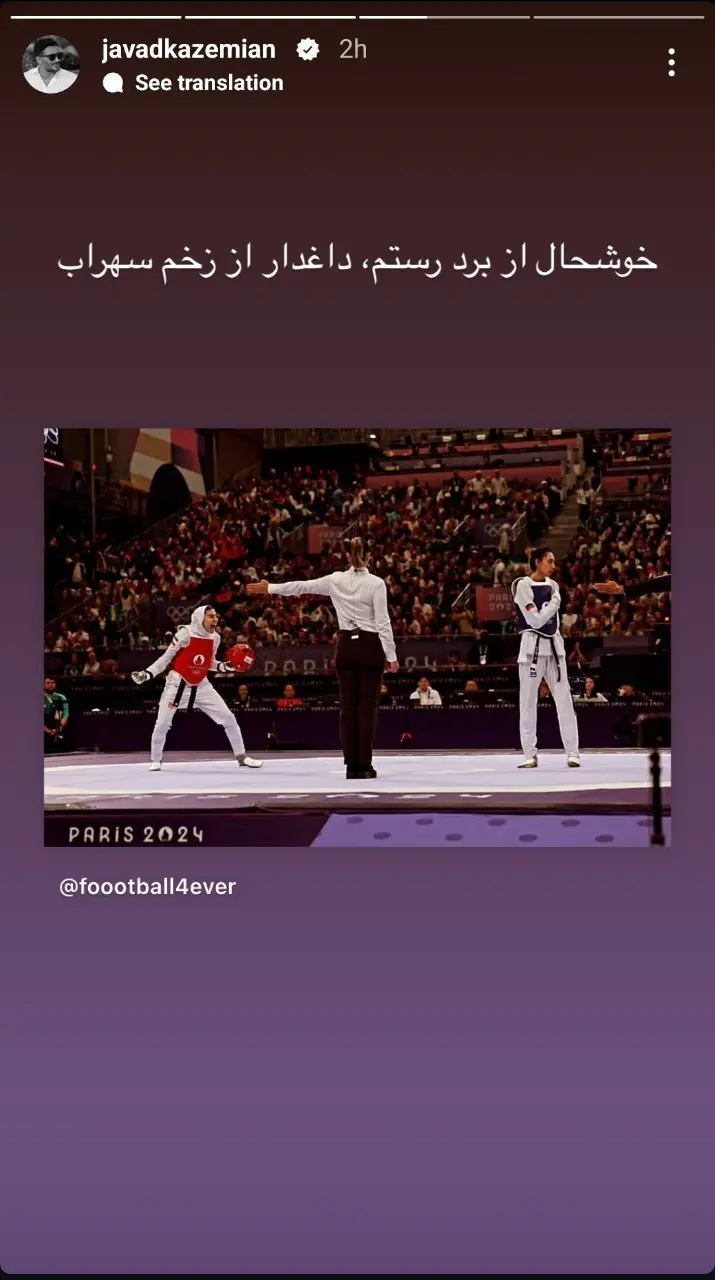
Task: Open the javadkazemian username link
Action: 189,49
